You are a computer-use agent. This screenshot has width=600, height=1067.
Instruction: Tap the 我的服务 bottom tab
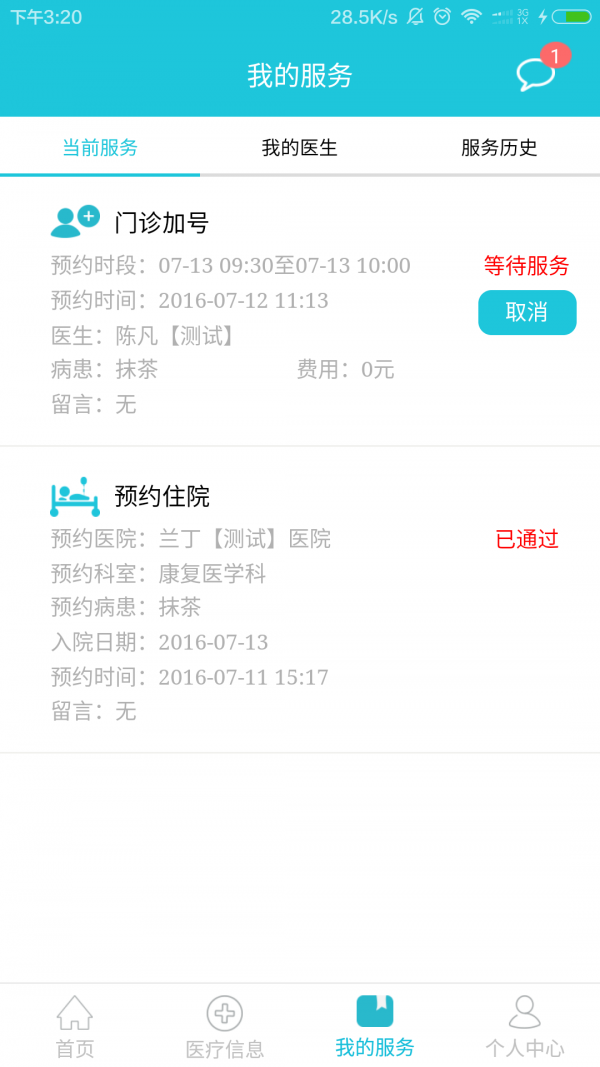pyautogui.click(x=375, y=1026)
